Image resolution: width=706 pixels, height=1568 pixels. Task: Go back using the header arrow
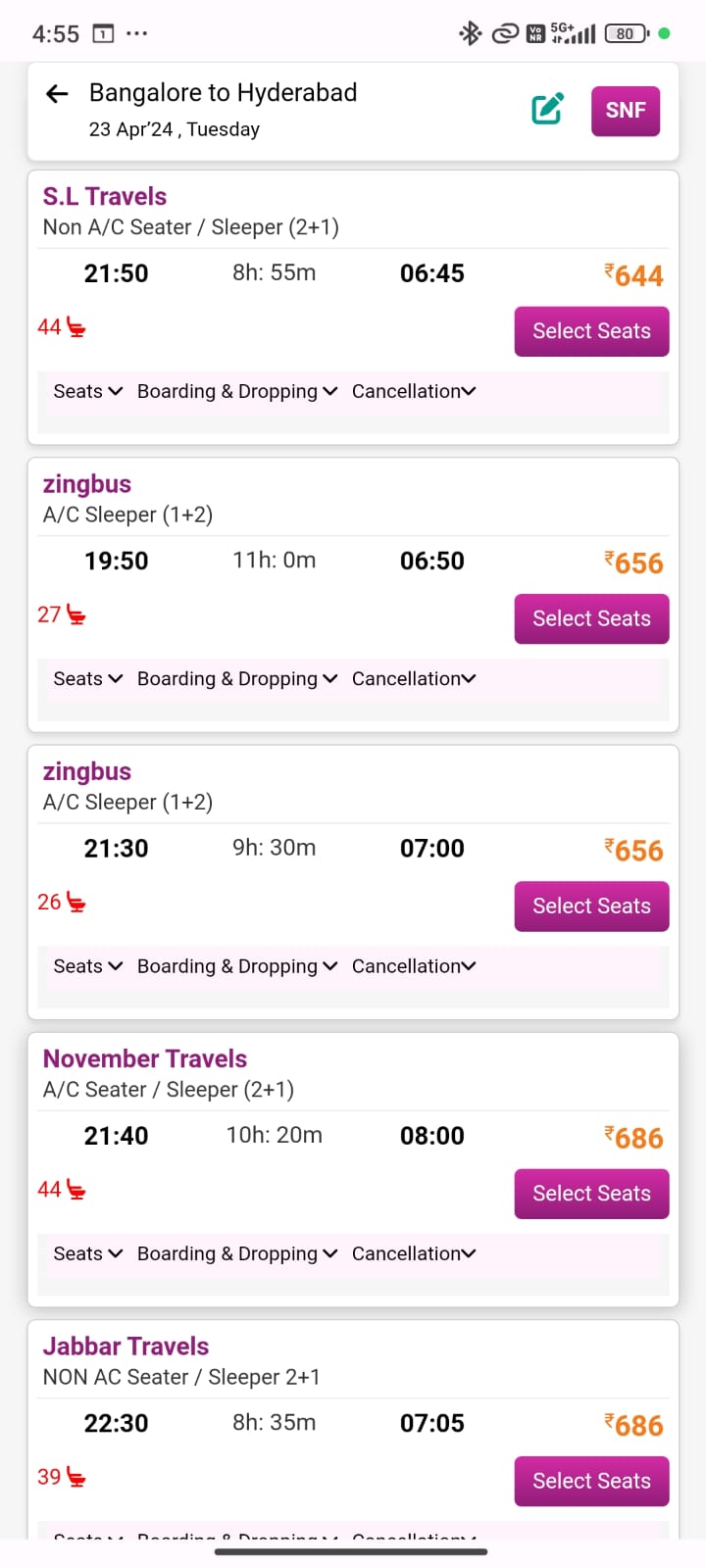(57, 94)
